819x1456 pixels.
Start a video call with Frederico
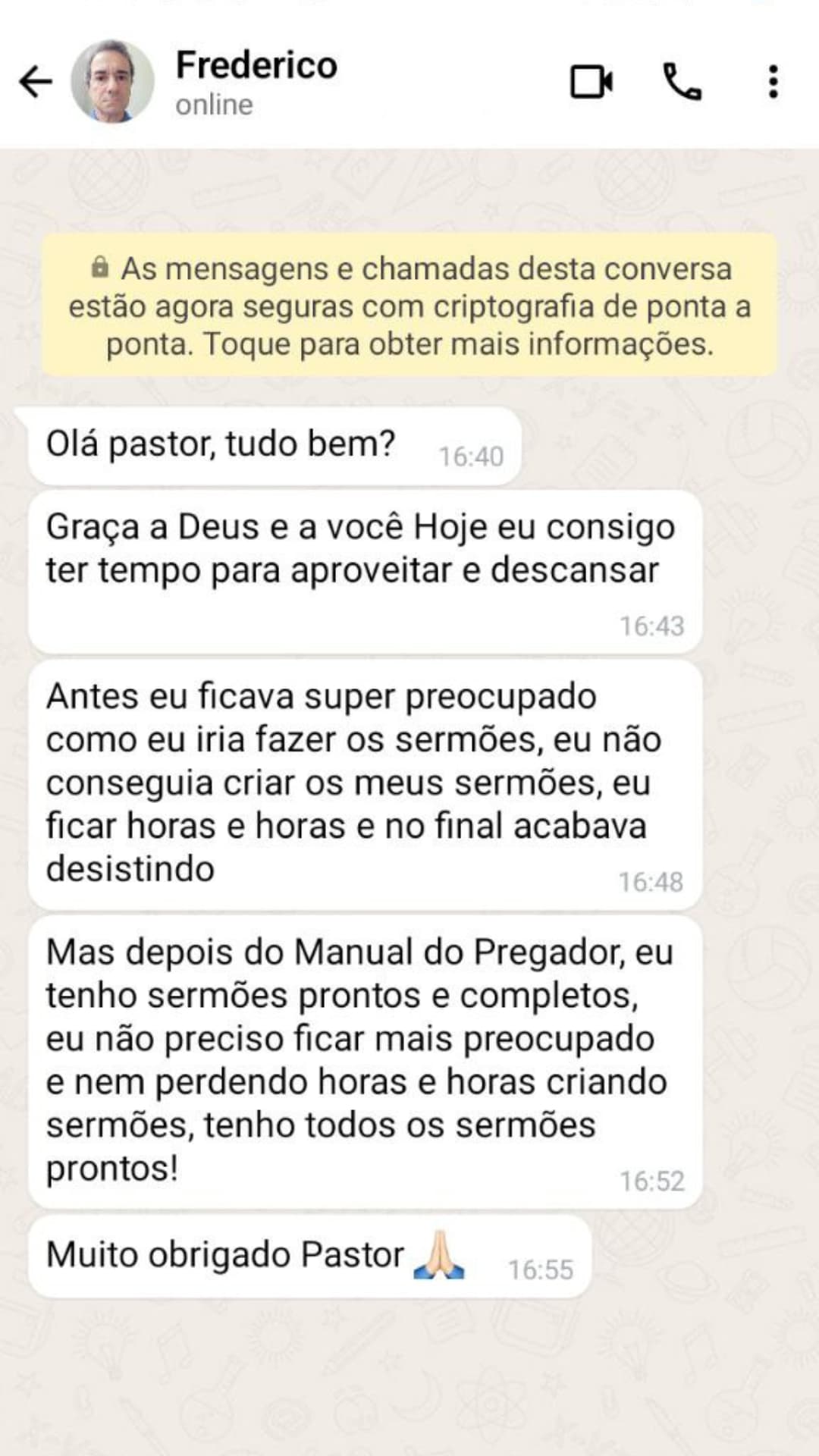591,82
